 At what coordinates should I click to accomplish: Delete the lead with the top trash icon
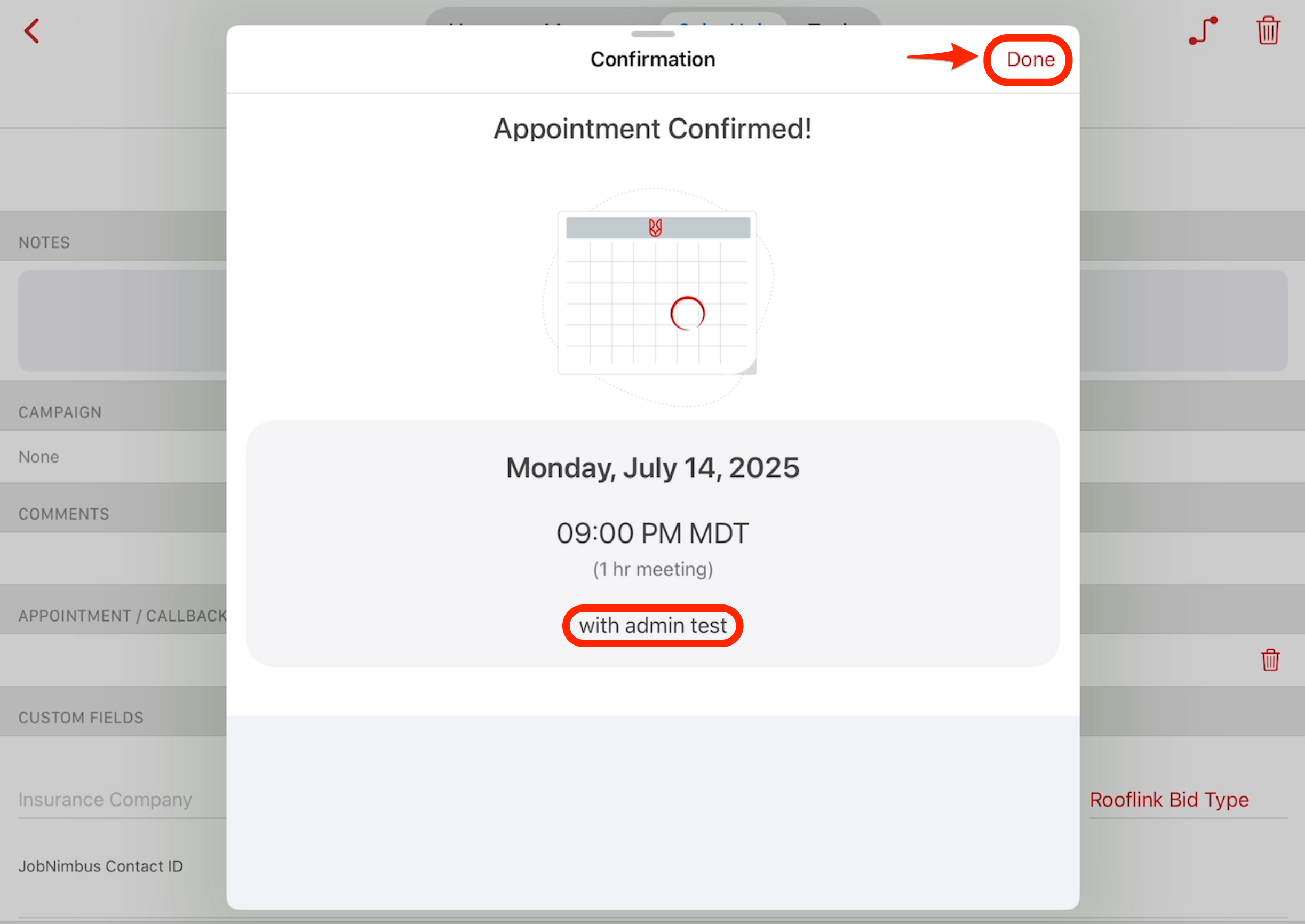(x=1268, y=30)
